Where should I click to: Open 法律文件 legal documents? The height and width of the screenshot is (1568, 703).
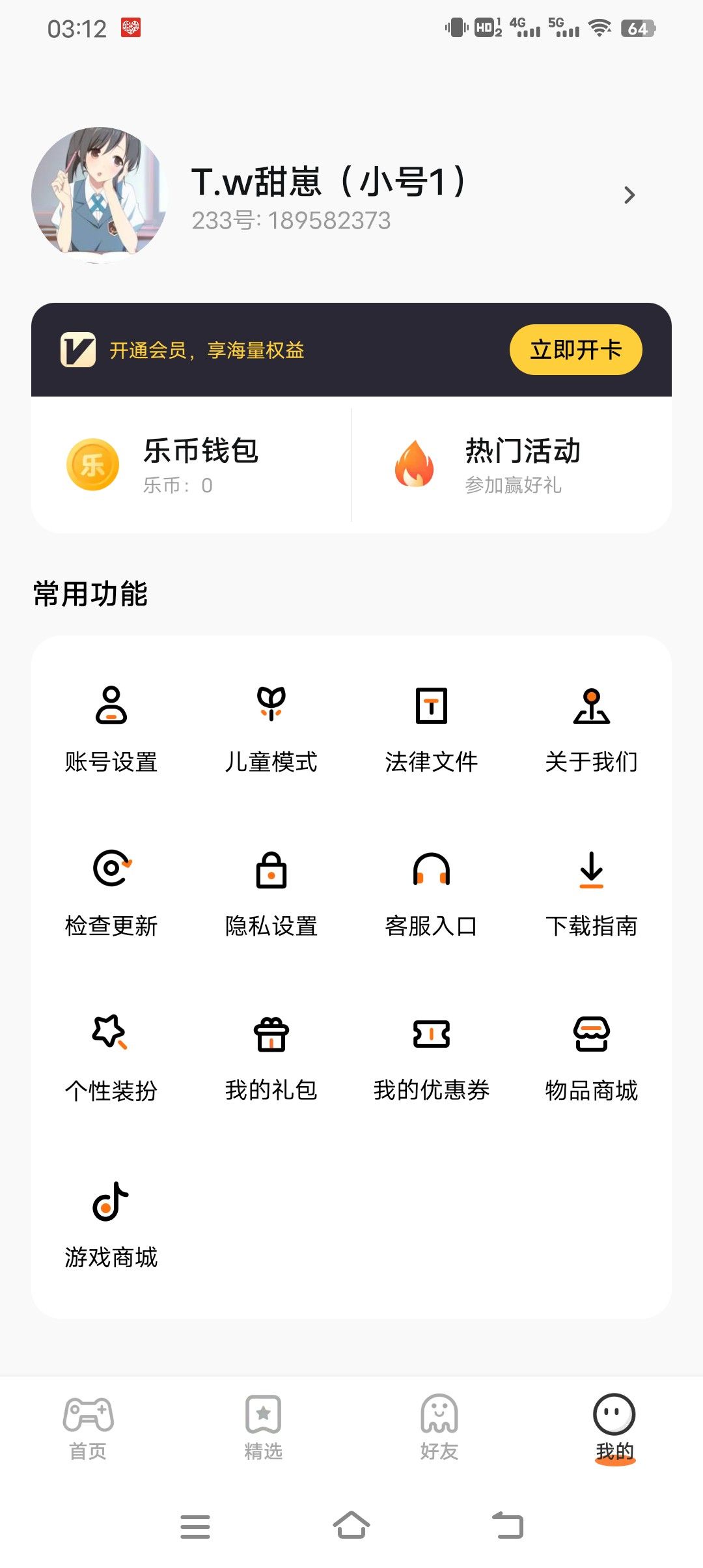[432, 729]
